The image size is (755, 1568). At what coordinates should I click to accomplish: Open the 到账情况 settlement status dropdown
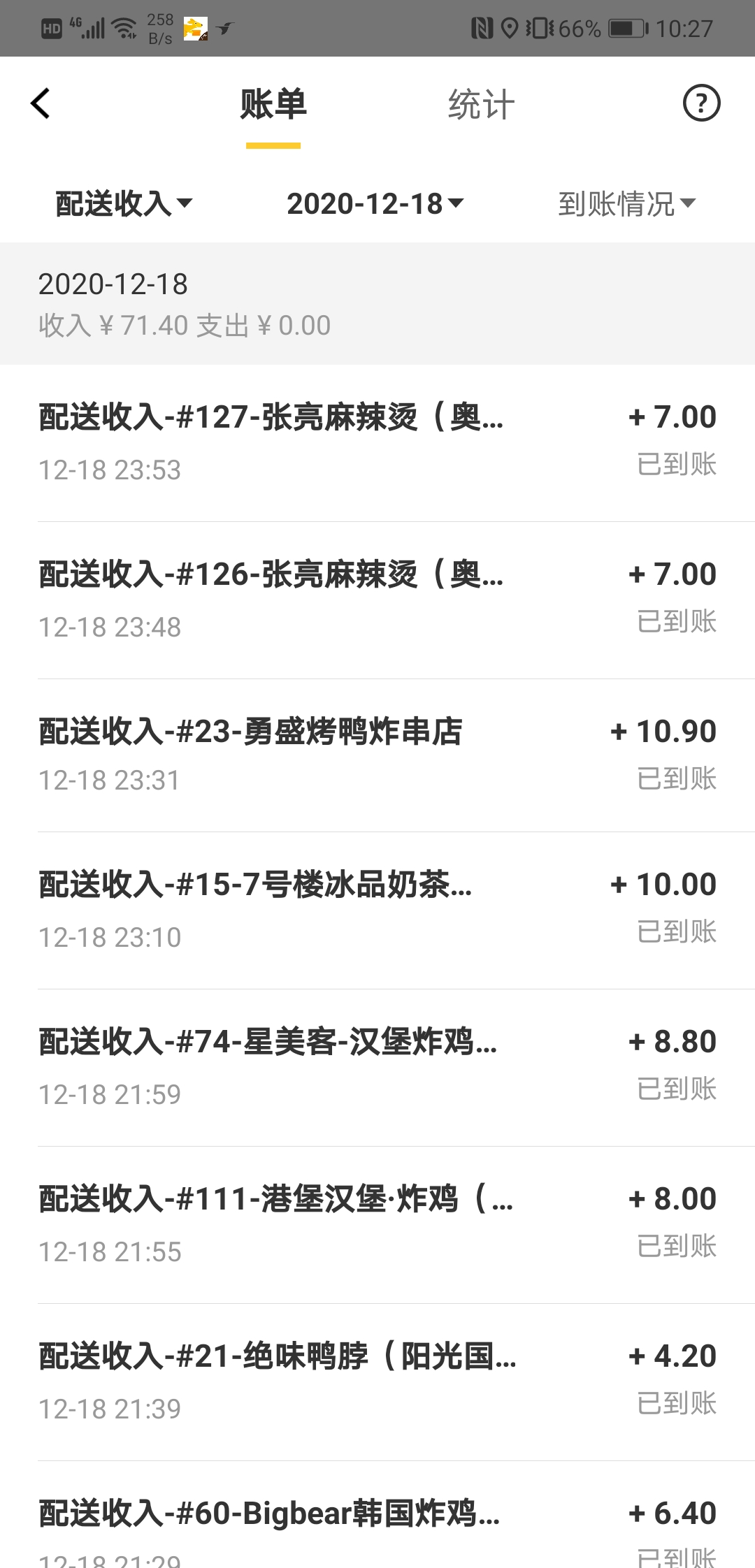[626, 204]
